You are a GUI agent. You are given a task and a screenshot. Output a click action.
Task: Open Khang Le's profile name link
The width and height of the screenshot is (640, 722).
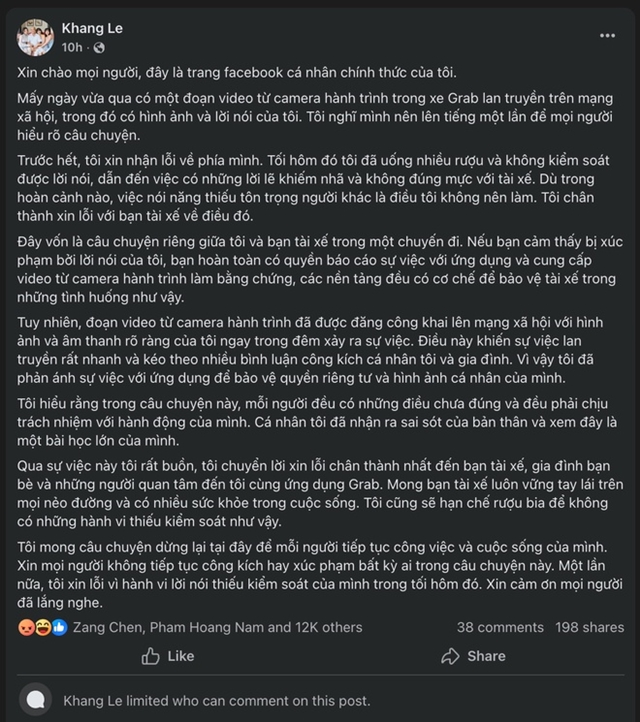[94, 27]
